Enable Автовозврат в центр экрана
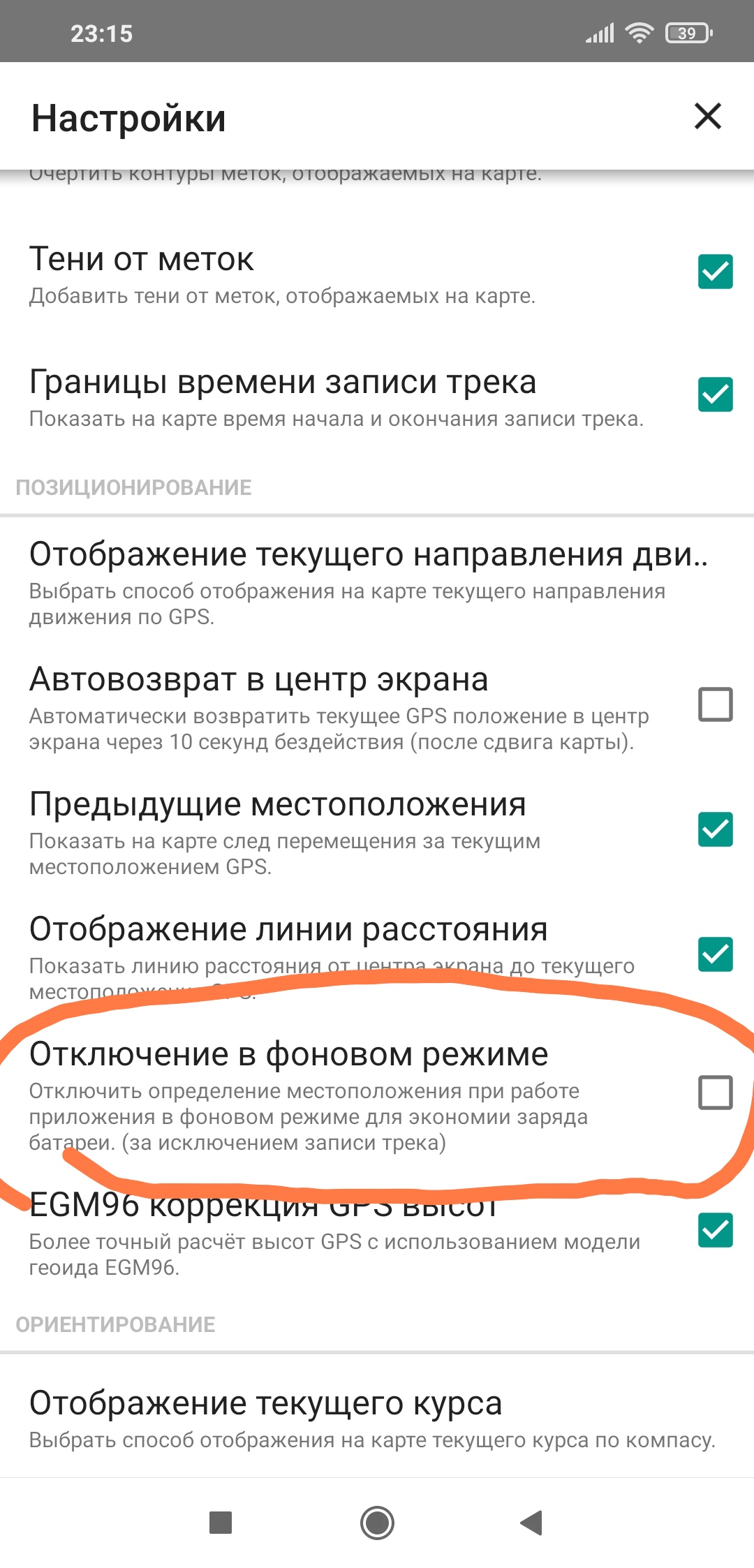 (715, 704)
